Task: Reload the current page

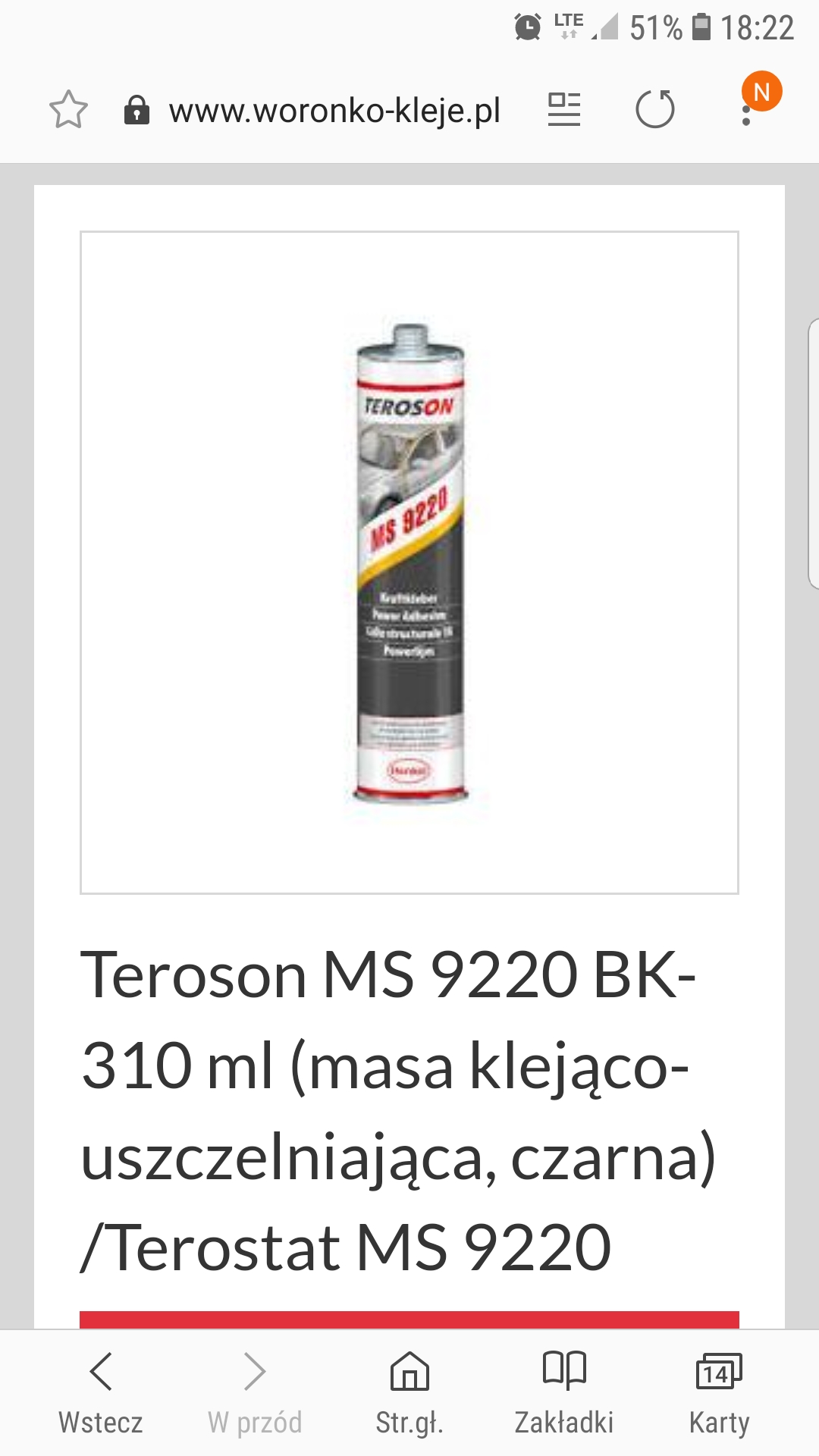Action: (655, 110)
